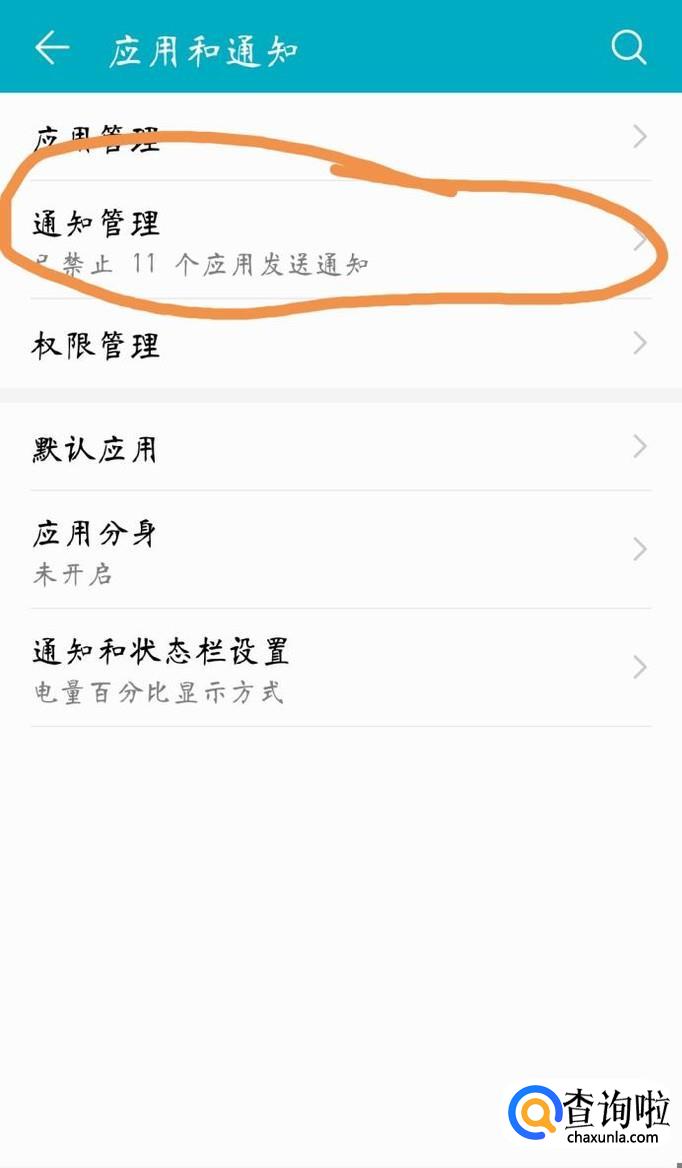
Task: Open 应用管理 settings
Action: 340,137
